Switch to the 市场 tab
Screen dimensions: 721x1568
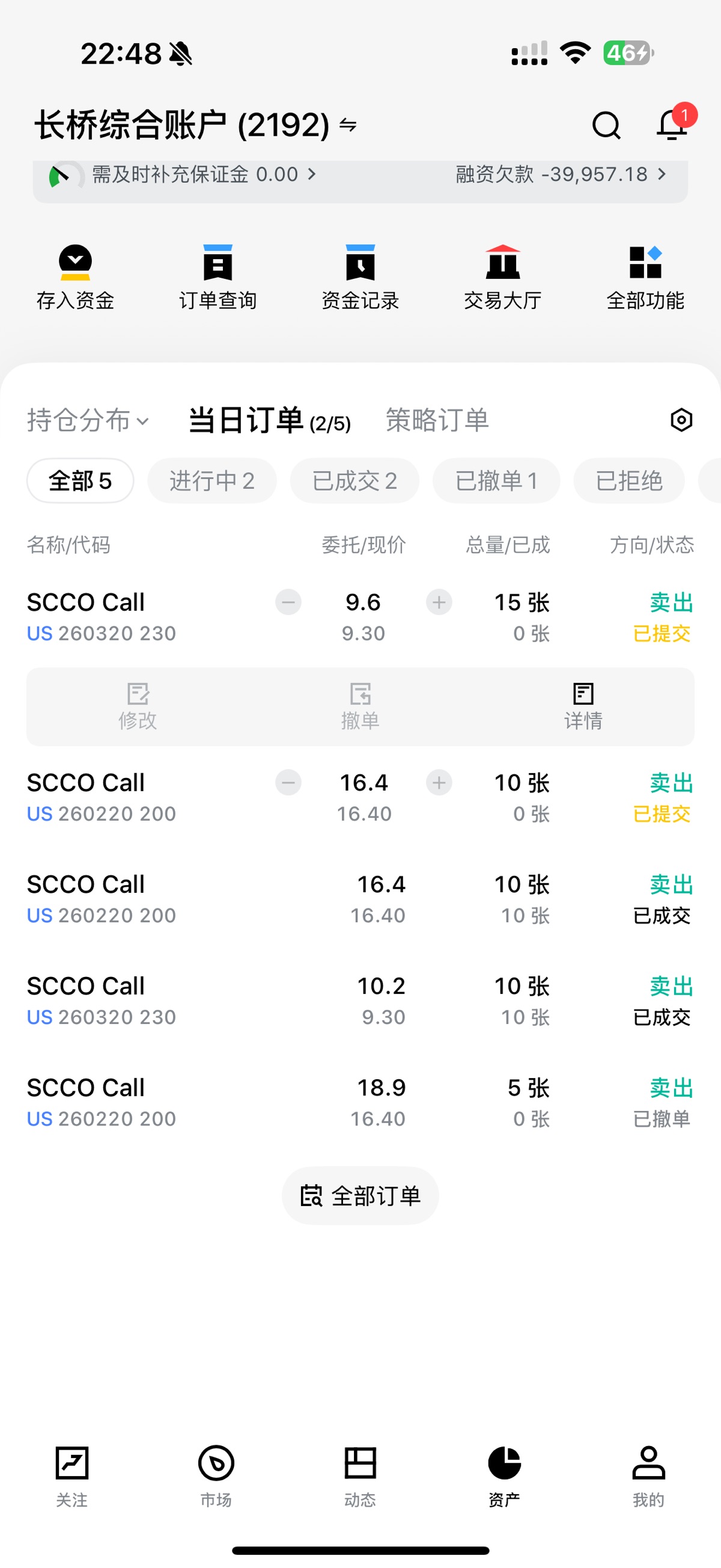coord(216,1474)
